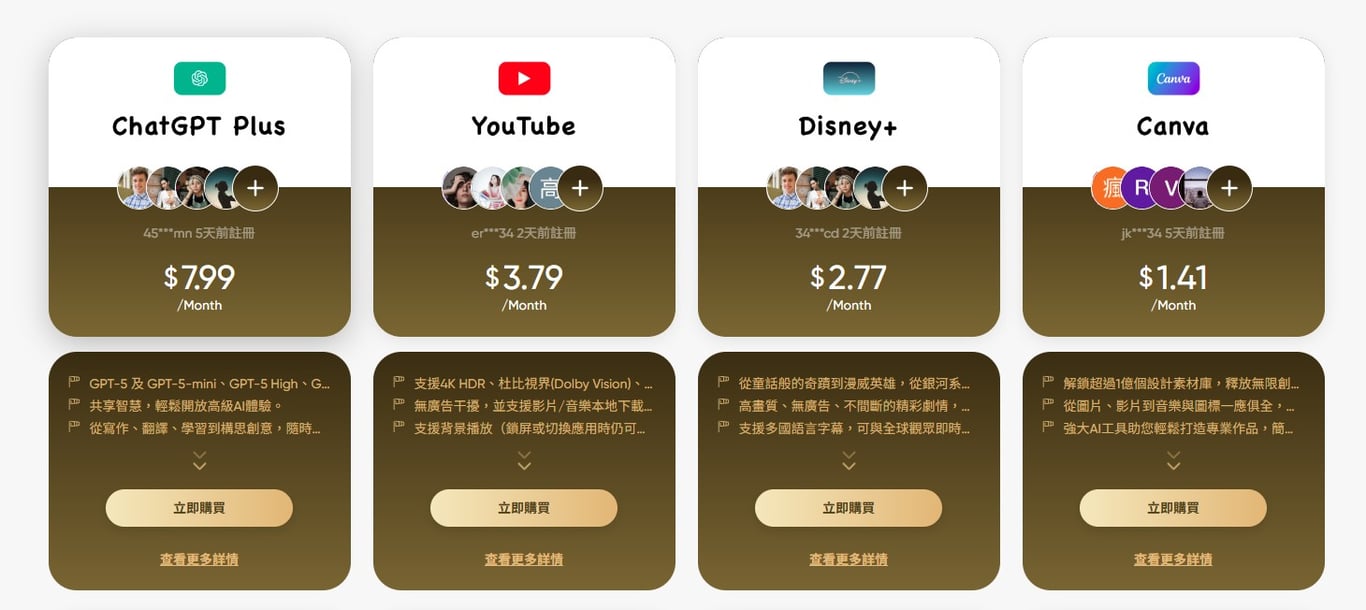Expand the ChatGPT Plus feature list
Viewport: 1366px width, 610px height.
pyautogui.click(x=199, y=461)
